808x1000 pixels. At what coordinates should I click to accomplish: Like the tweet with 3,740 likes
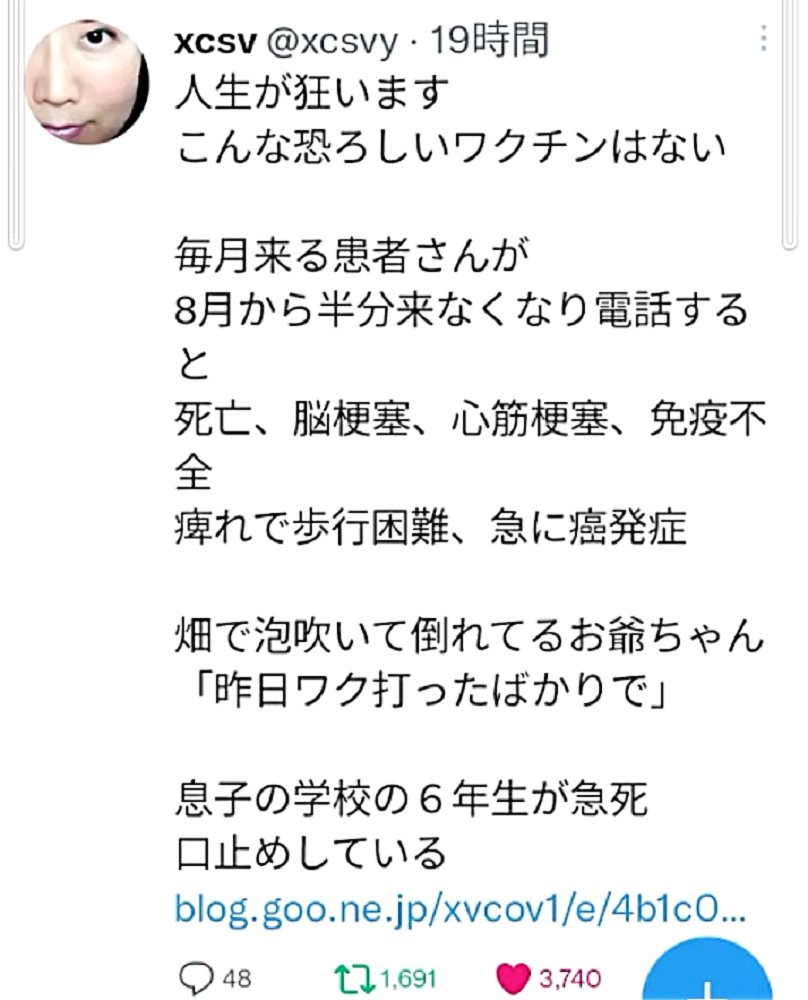[x=518, y=976]
